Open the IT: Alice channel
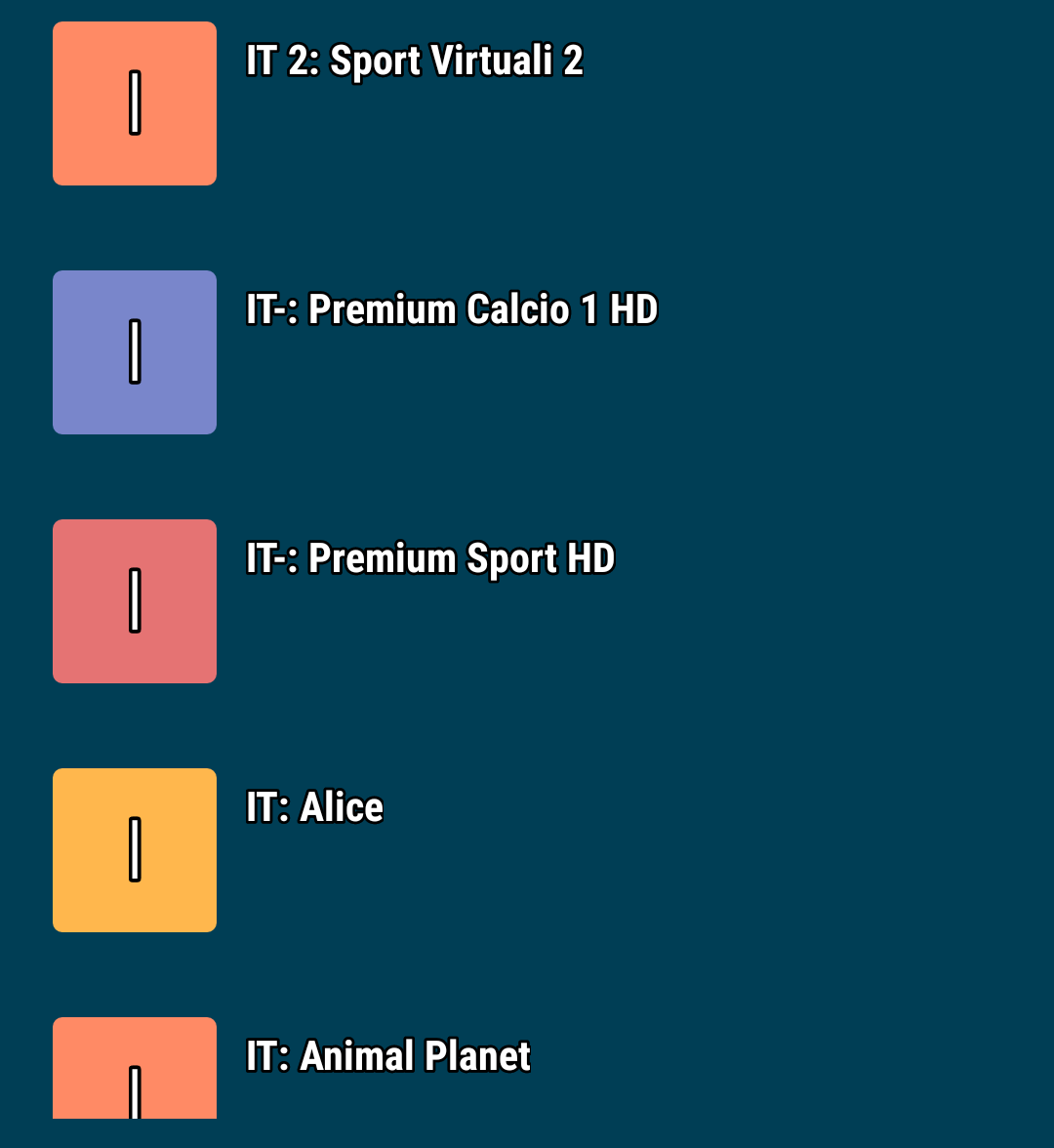This screenshot has width=1054, height=1148. [x=314, y=808]
